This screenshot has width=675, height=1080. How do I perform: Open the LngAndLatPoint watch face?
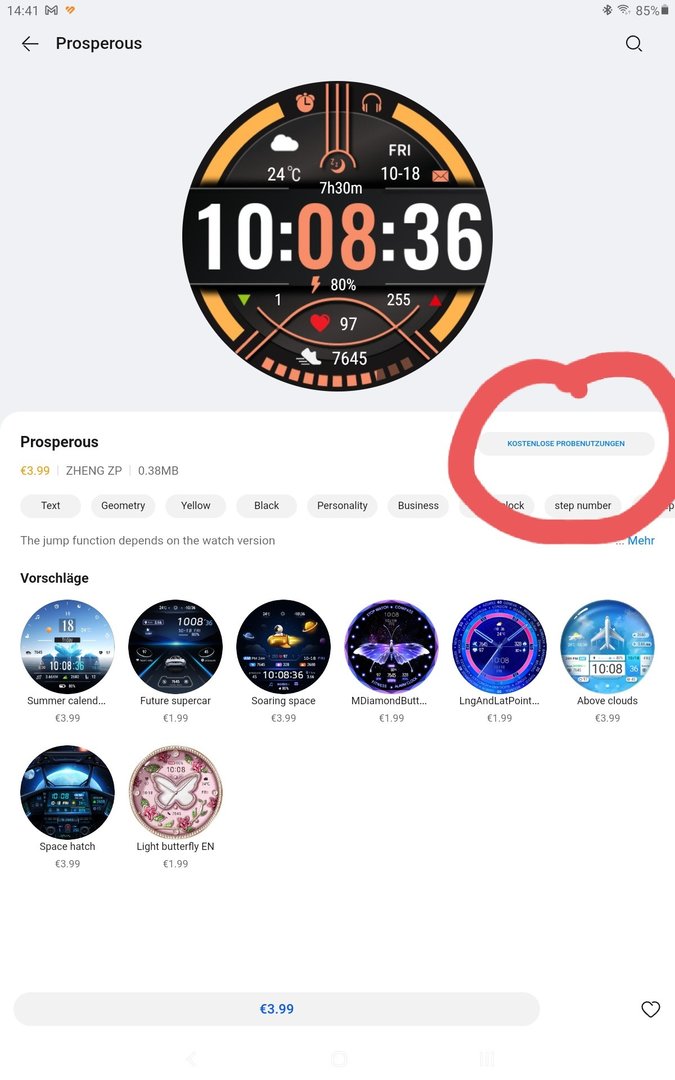[499, 647]
